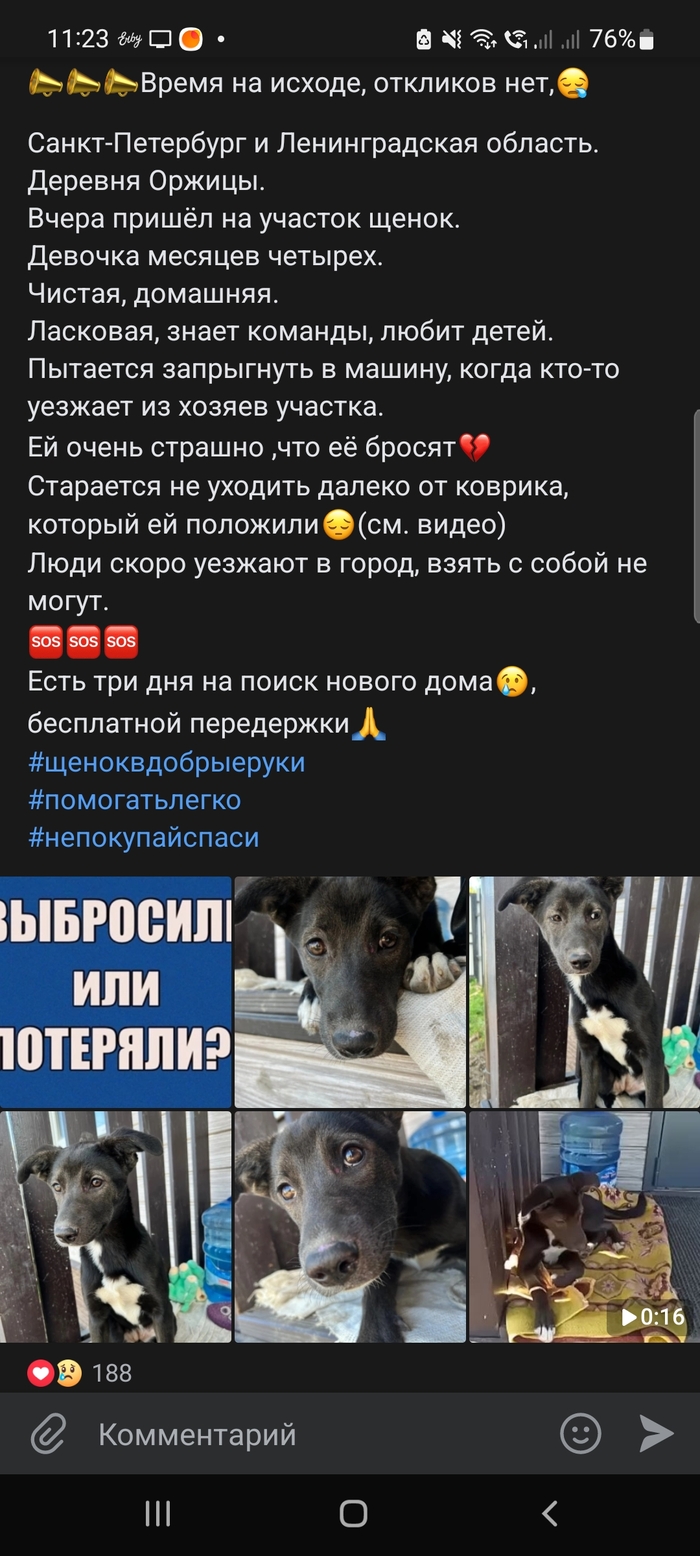This screenshot has width=700, height=1556.
Task: Go back using the system back button
Action: [x=549, y=1513]
